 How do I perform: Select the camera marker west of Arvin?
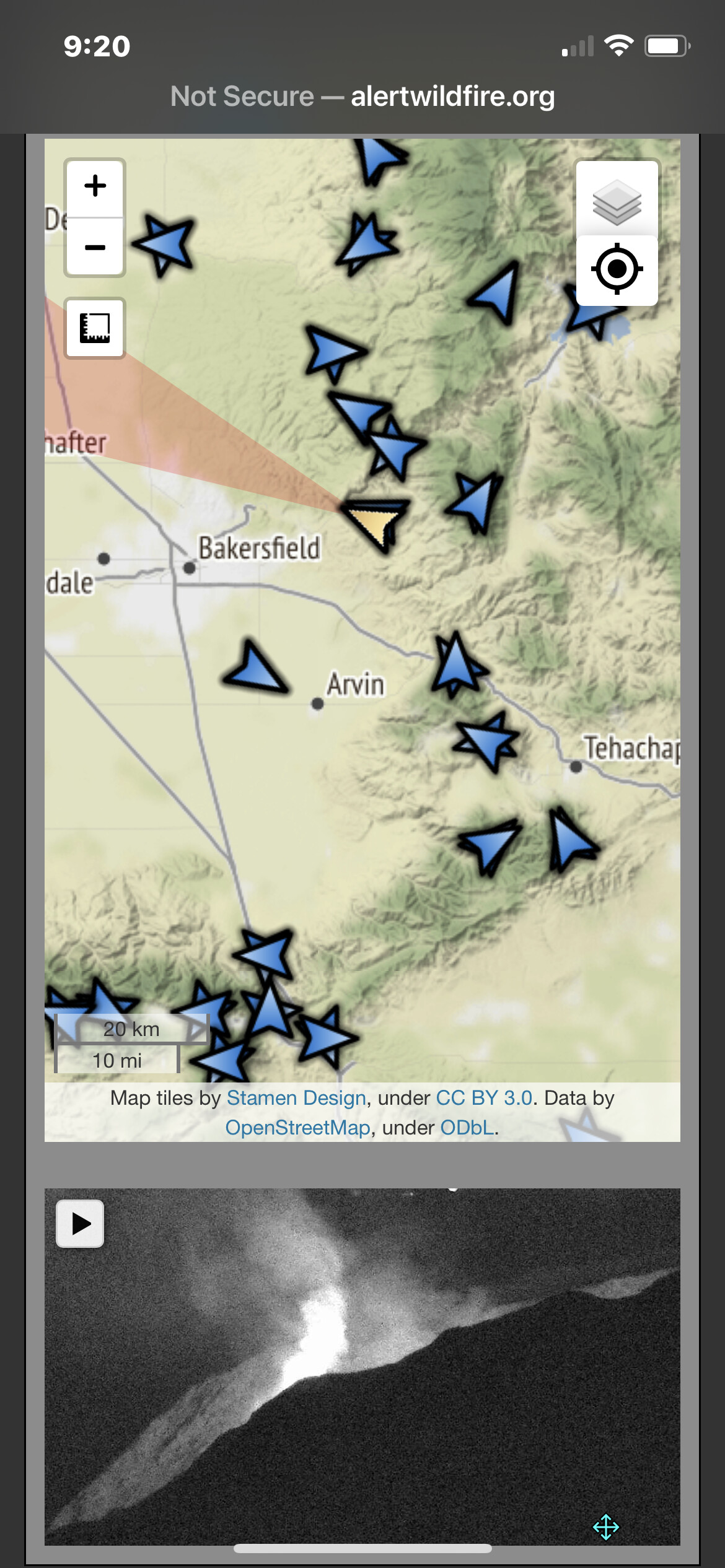[255, 668]
